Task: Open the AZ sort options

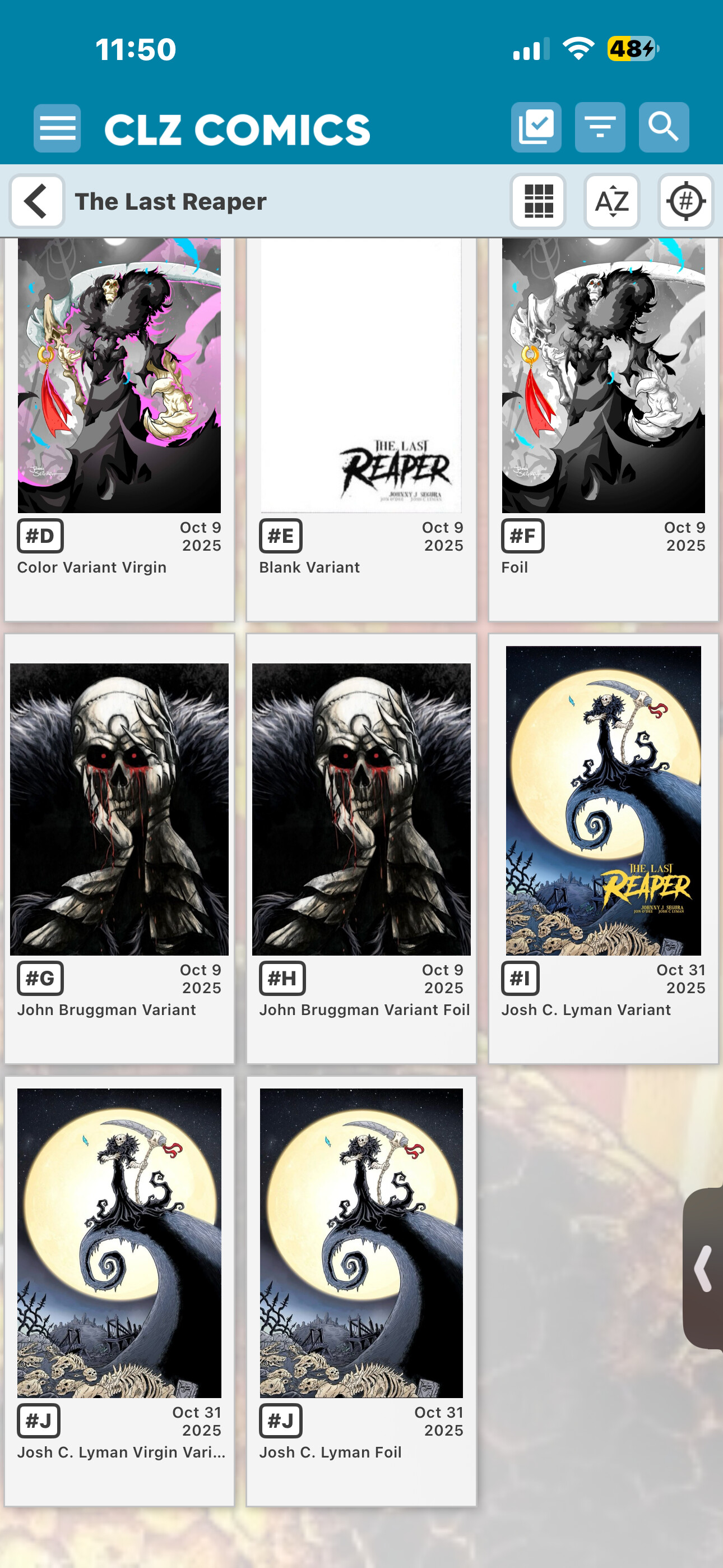Action: tap(611, 201)
